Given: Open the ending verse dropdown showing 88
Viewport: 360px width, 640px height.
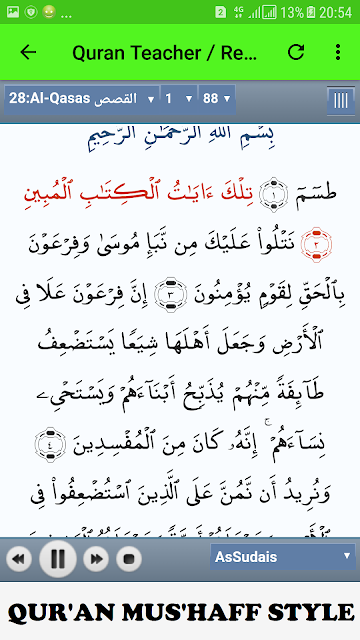Looking at the screenshot, I should [x=217, y=99].
